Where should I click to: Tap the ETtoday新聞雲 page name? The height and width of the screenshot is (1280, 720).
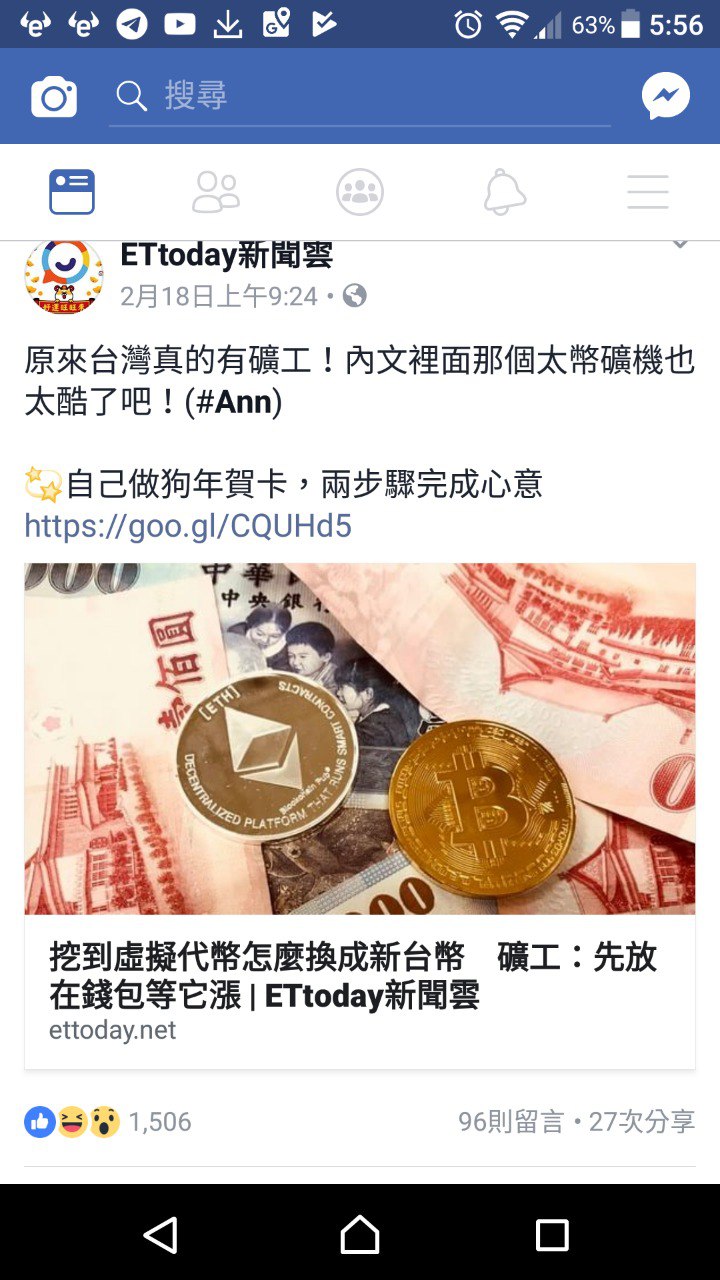pyautogui.click(x=226, y=256)
